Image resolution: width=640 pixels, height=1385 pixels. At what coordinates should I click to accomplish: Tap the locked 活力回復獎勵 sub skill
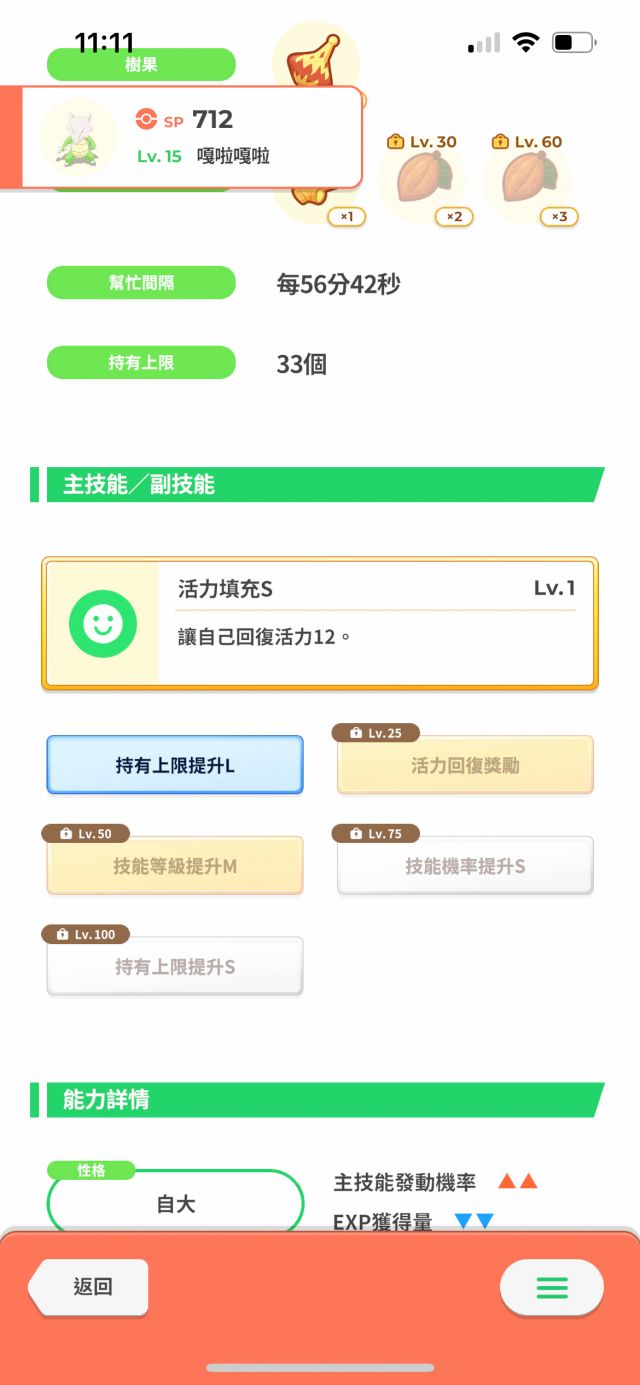(x=465, y=766)
